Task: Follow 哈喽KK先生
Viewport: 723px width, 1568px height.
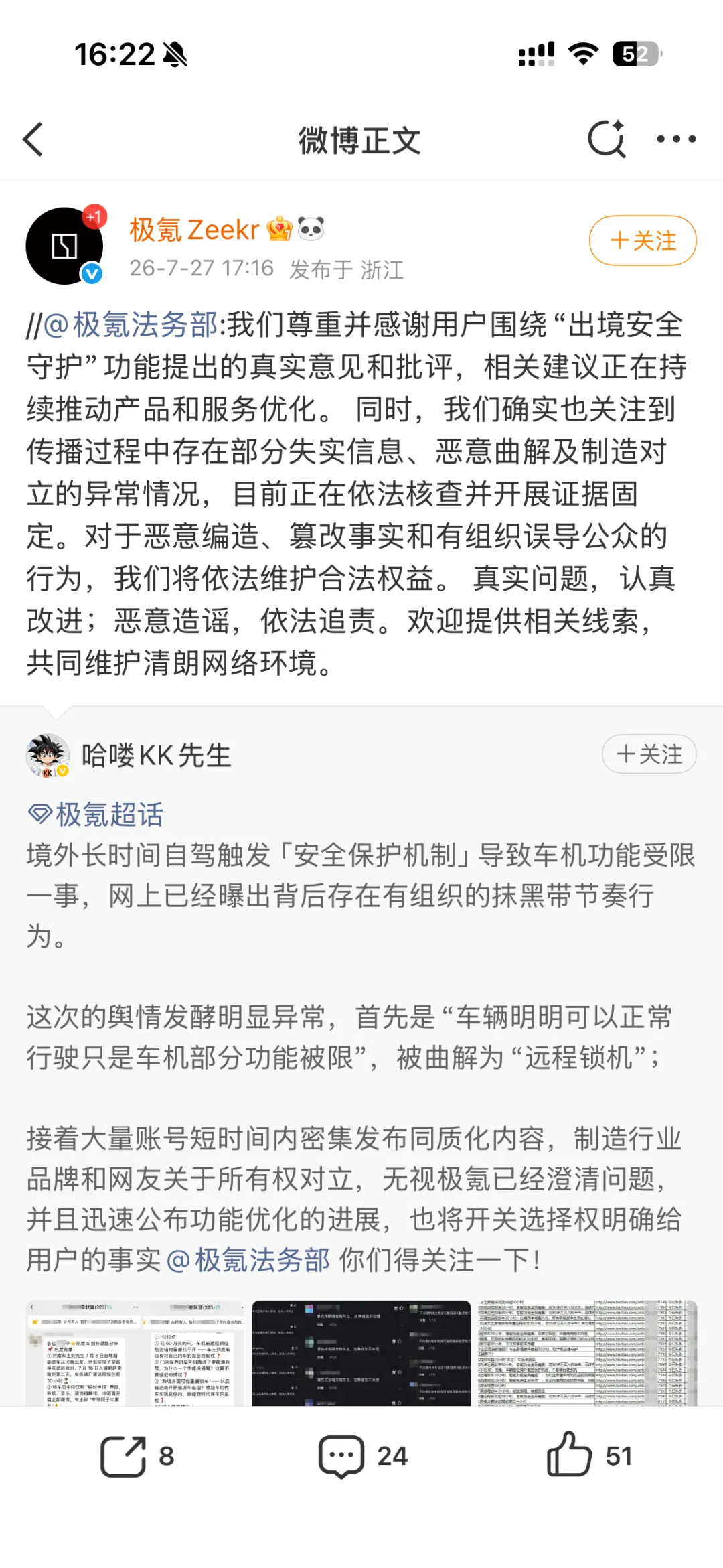Action: (649, 754)
